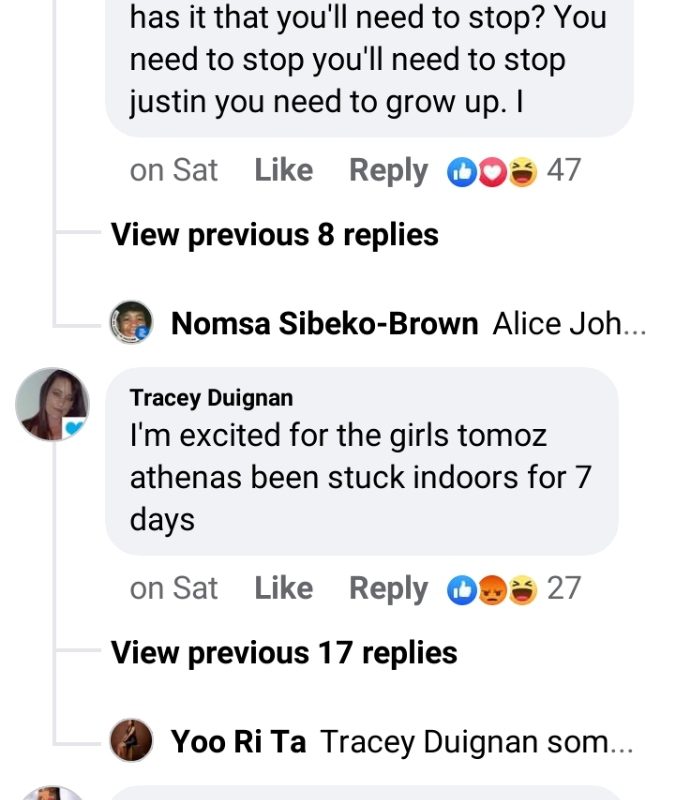Screen dimensions: 675x800
Task: Open Tracey Duignan's profile picture
Action: 52,404
